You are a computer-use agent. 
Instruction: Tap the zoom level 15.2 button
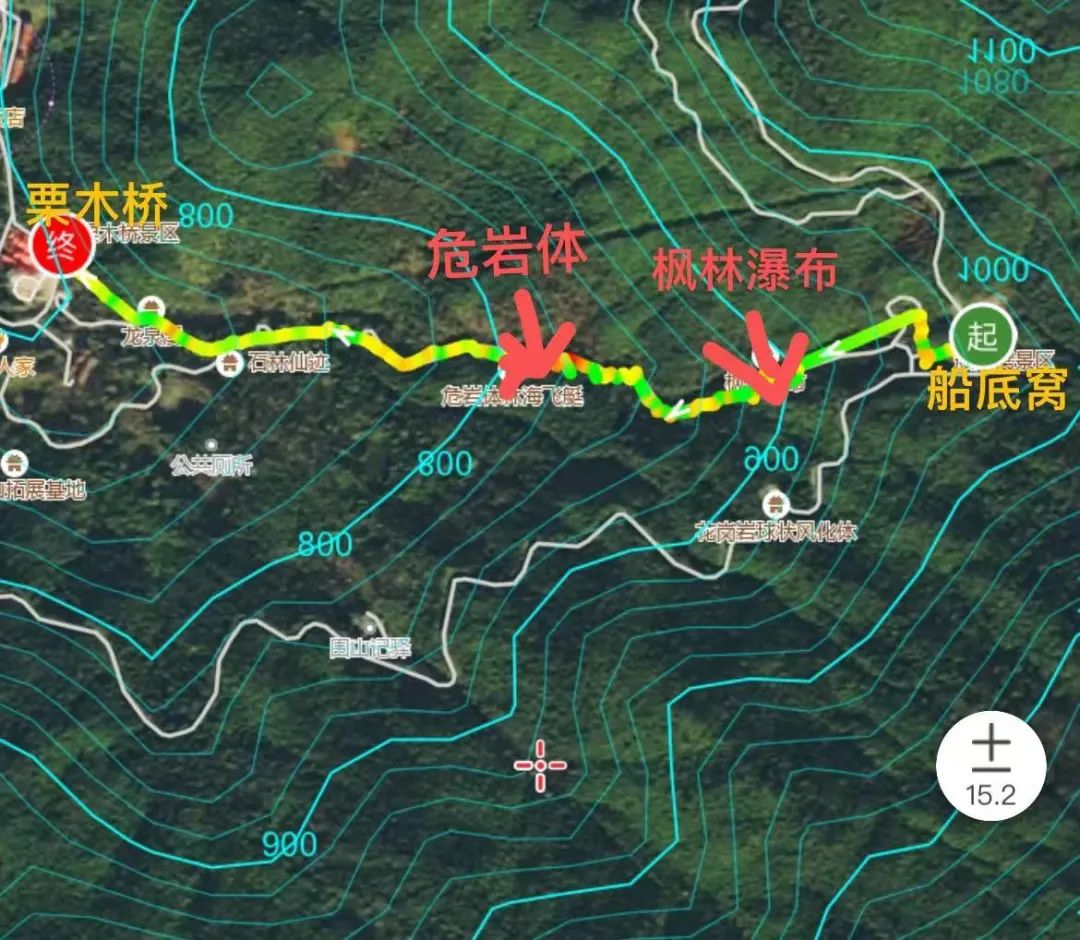(x=991, y=766)
